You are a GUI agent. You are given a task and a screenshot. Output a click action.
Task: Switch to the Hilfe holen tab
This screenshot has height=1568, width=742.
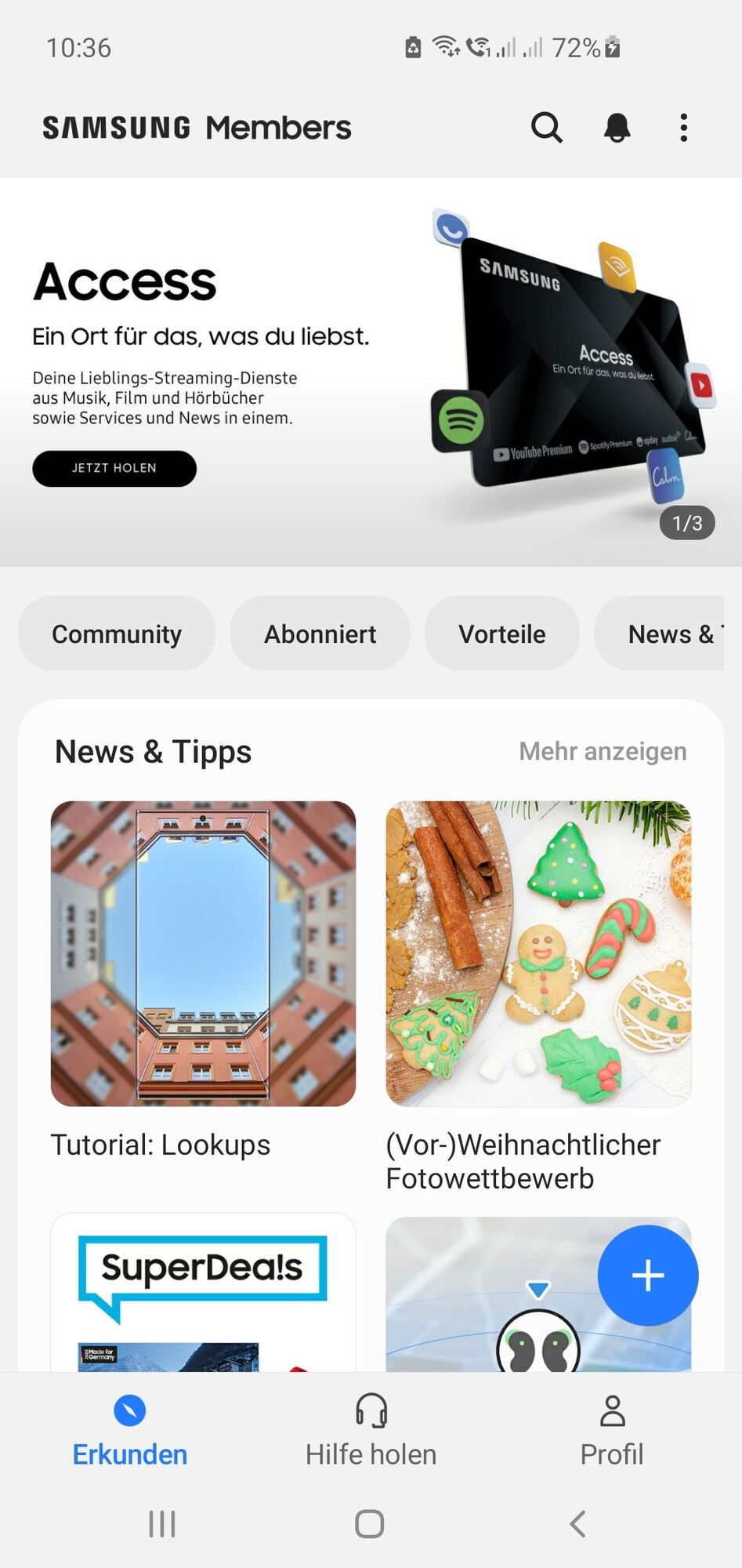(x=371, y=1431)
